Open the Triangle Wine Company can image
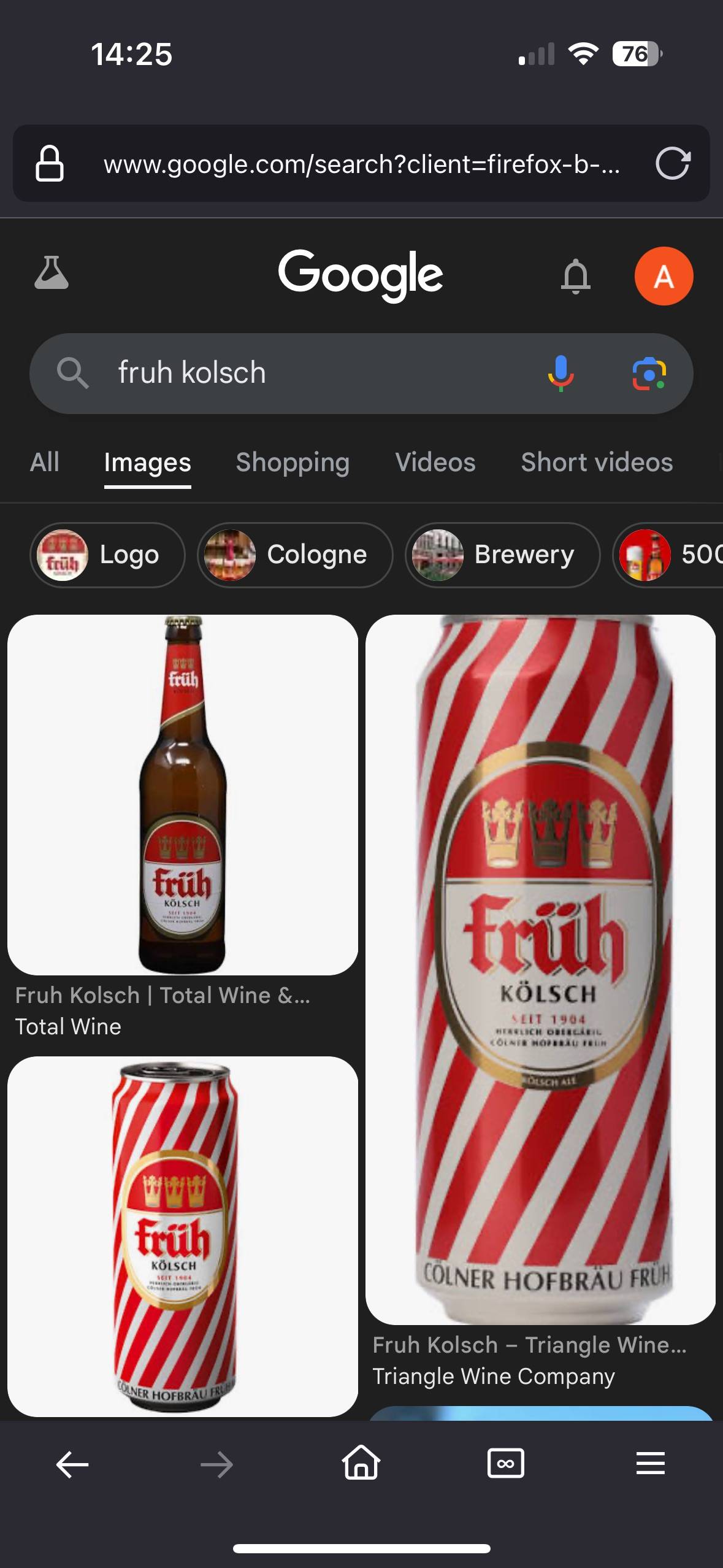Viewport: 723px width, 1568px height. point(540,969)
